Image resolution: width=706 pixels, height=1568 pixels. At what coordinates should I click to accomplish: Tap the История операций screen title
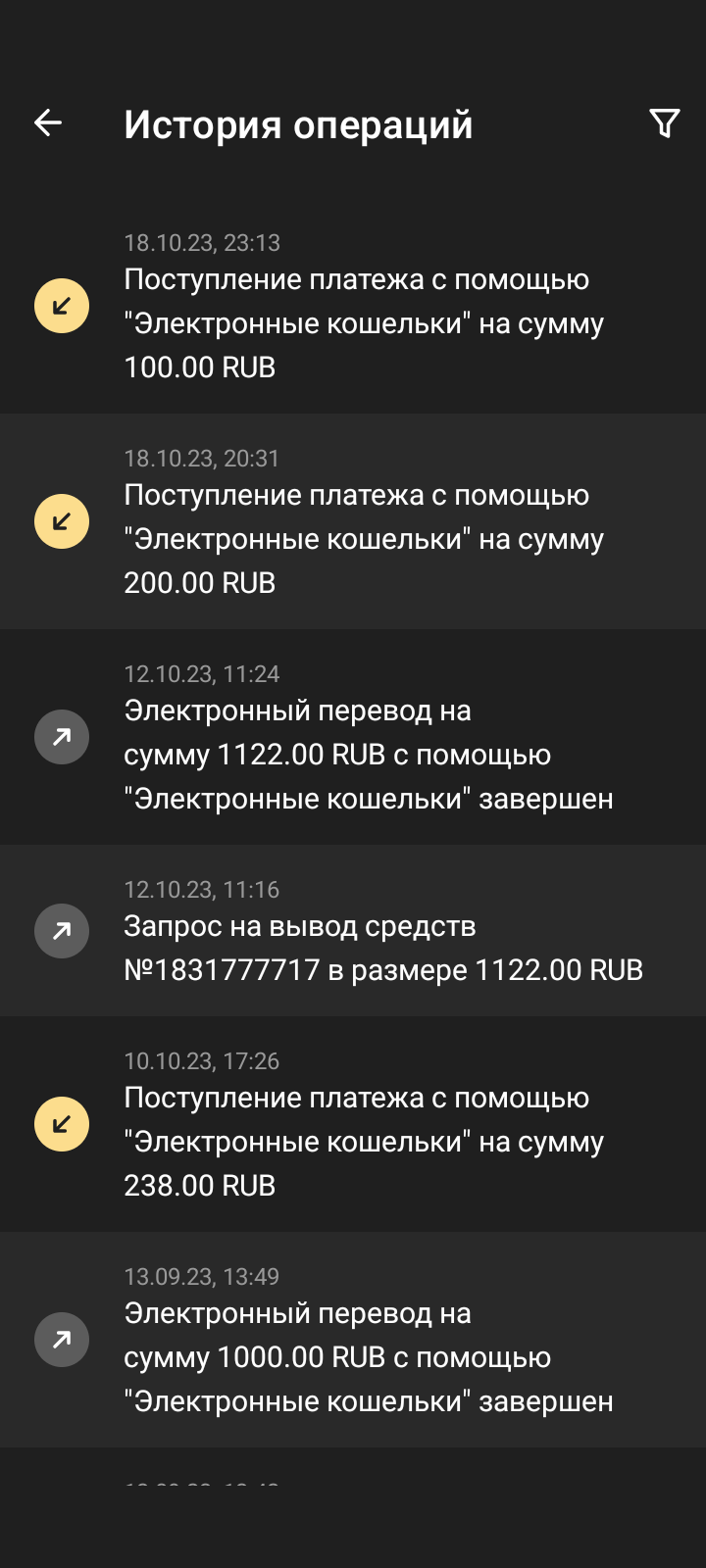[x=297, y=124]
